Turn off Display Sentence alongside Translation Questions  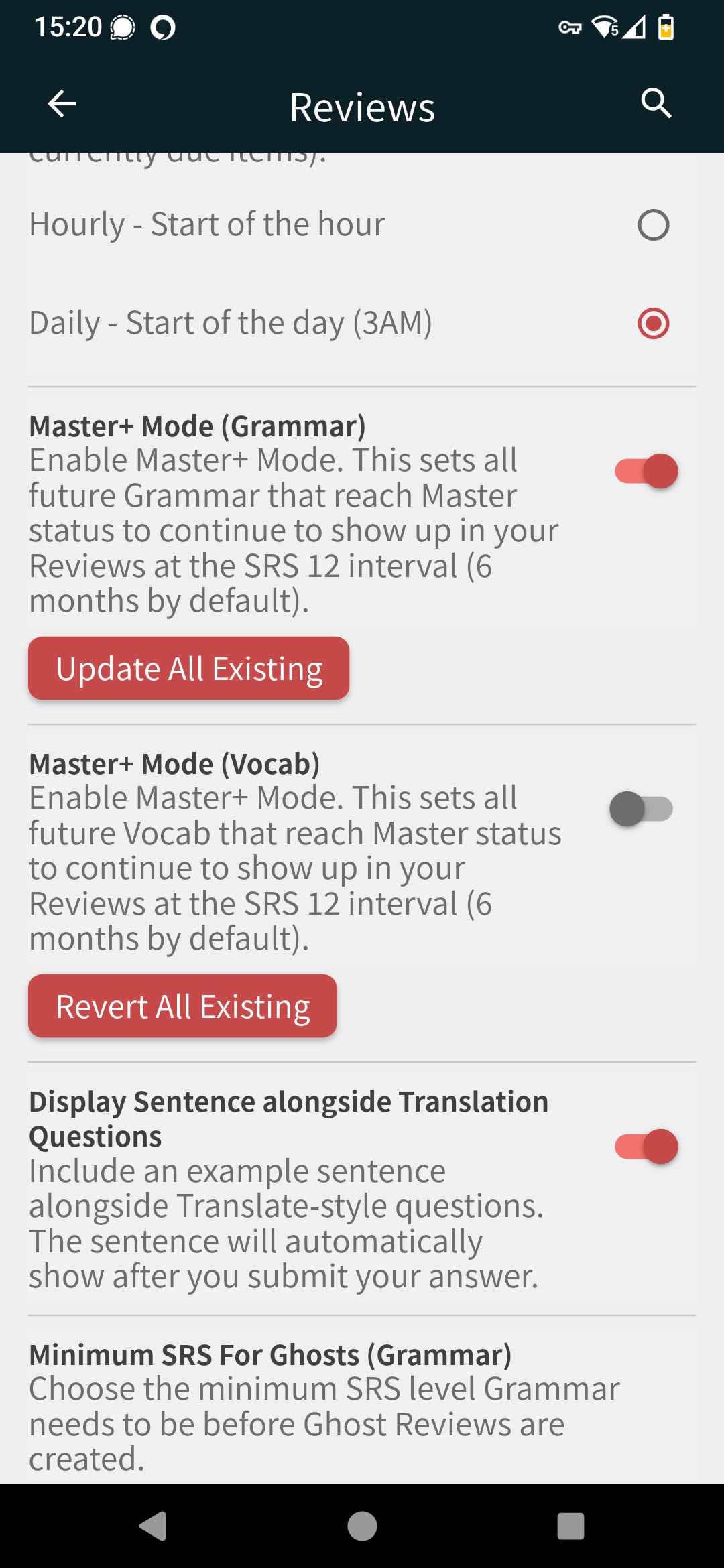(646, 1147)
